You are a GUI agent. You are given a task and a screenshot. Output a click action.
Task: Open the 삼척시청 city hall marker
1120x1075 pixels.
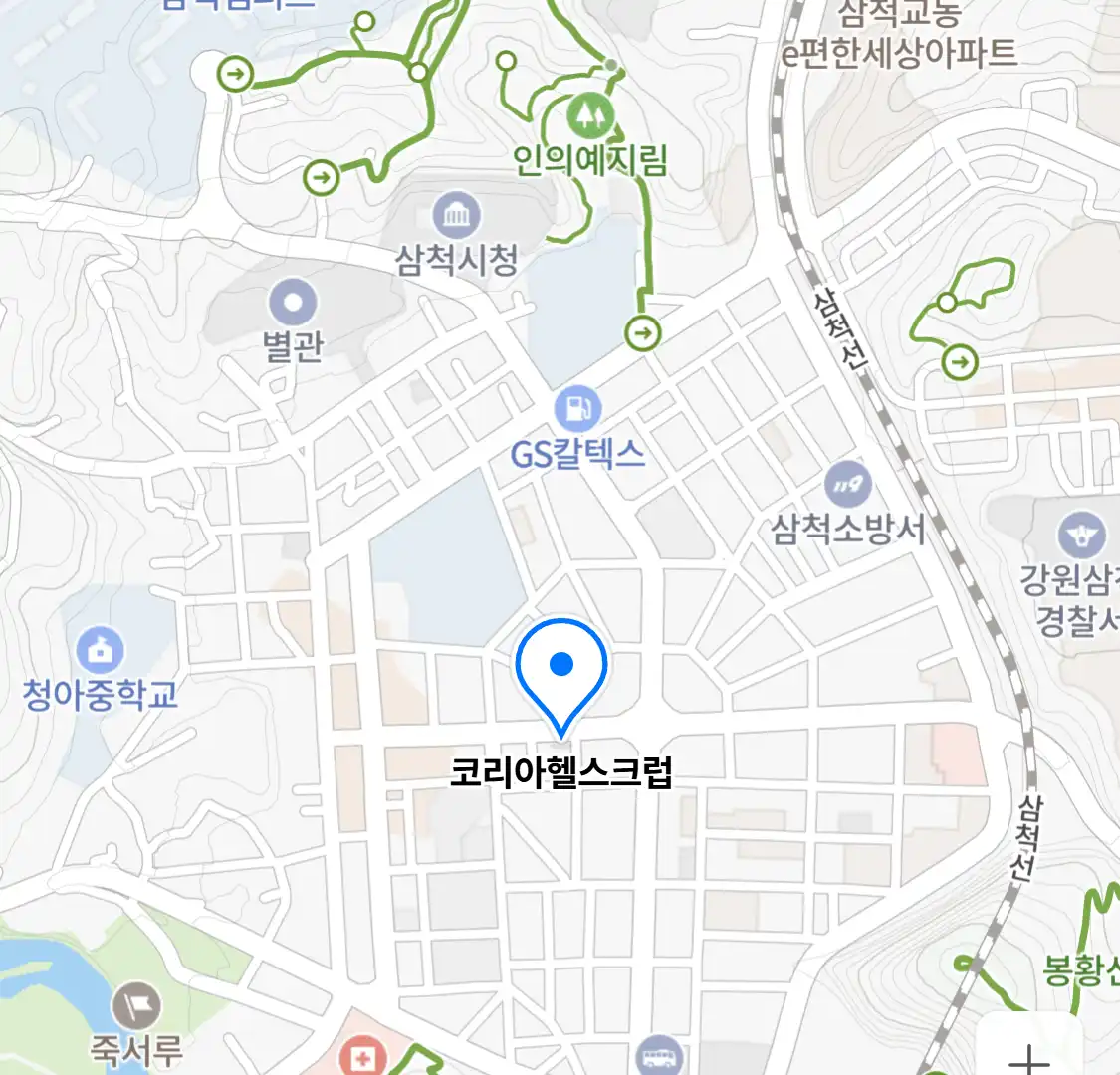click(457, 215)
